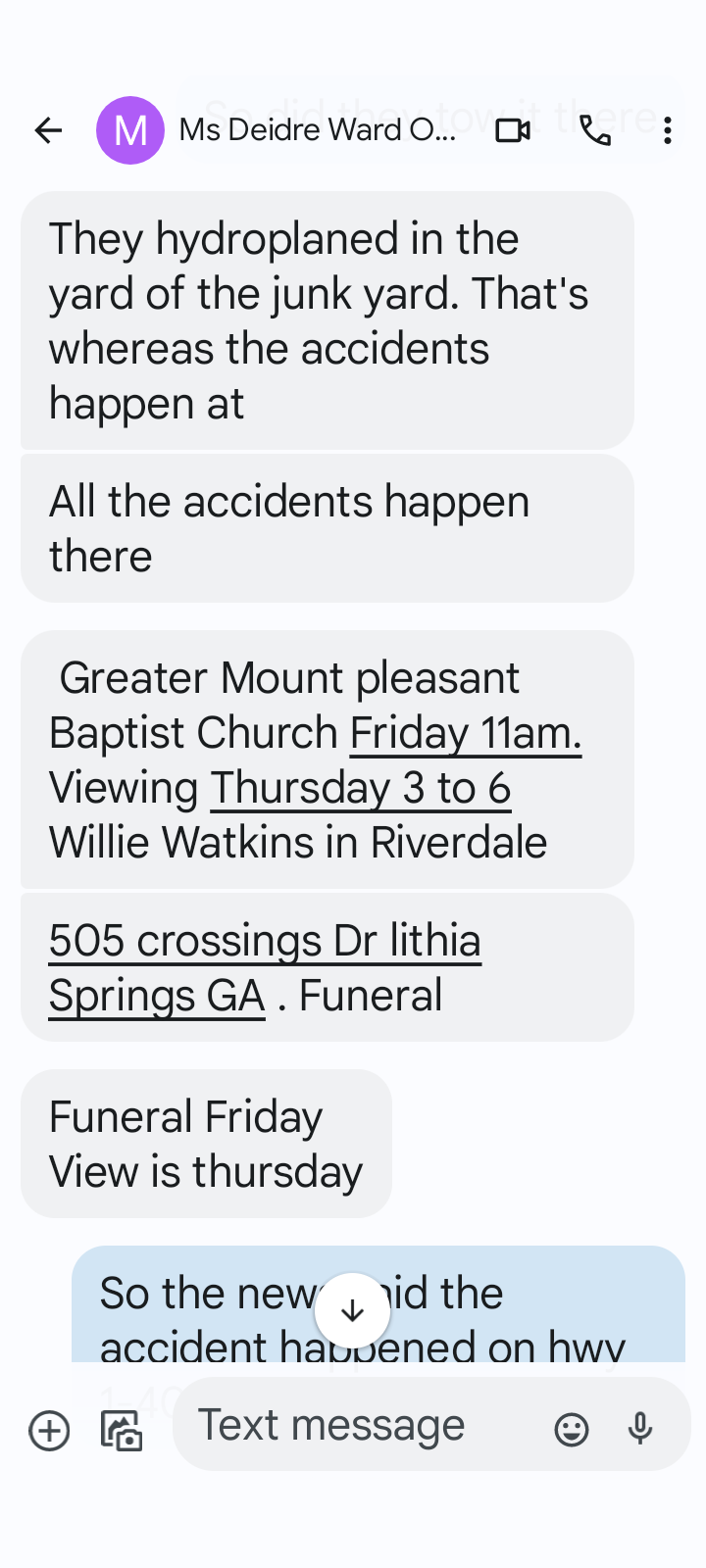Open the Thursday 3 to 6 link

[x=361, y=788]
